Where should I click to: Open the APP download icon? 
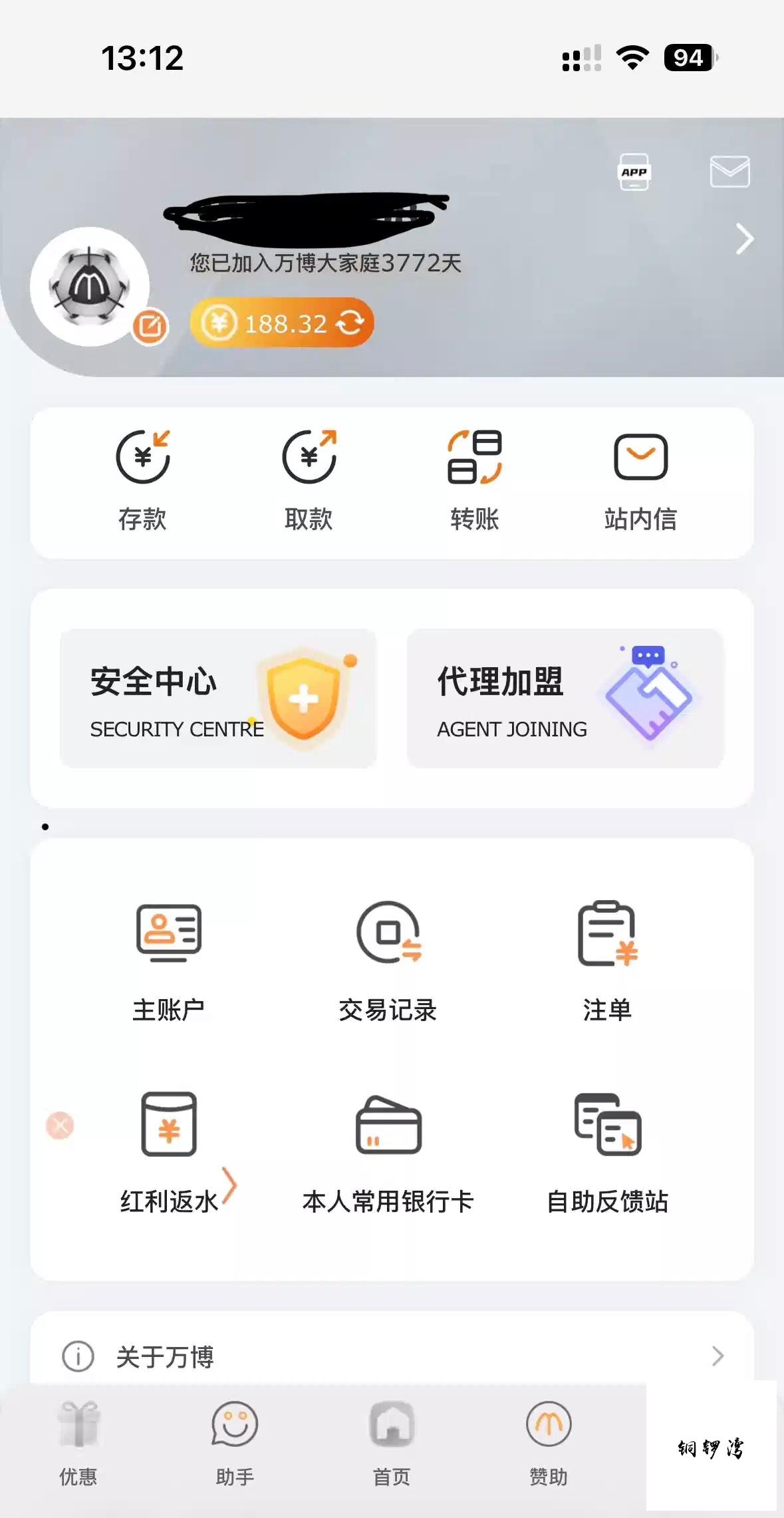[x=634, y=172]
